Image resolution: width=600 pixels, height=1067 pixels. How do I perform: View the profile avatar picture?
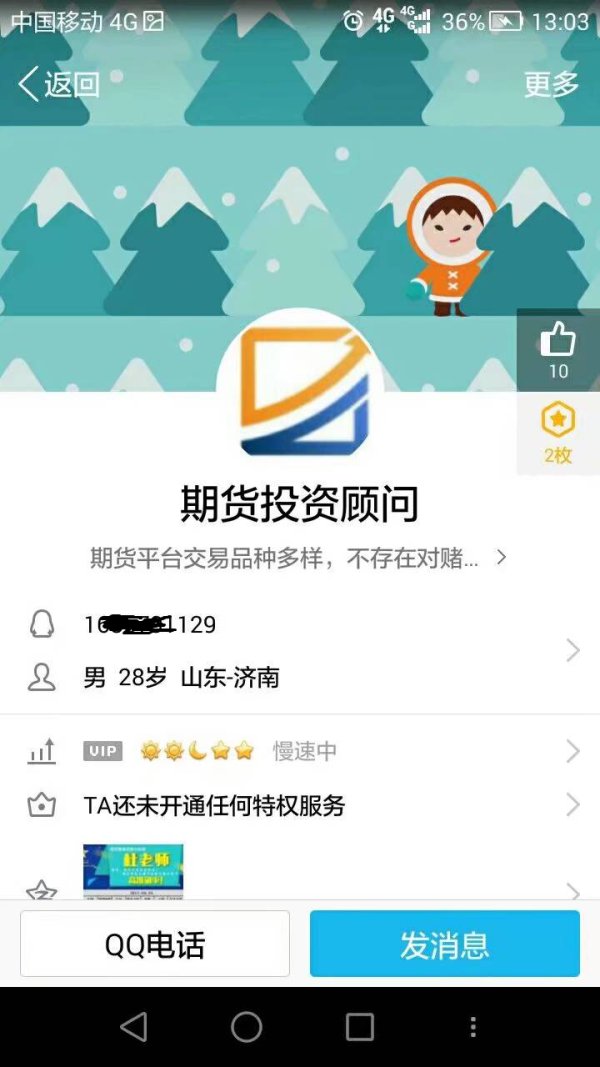300,390
